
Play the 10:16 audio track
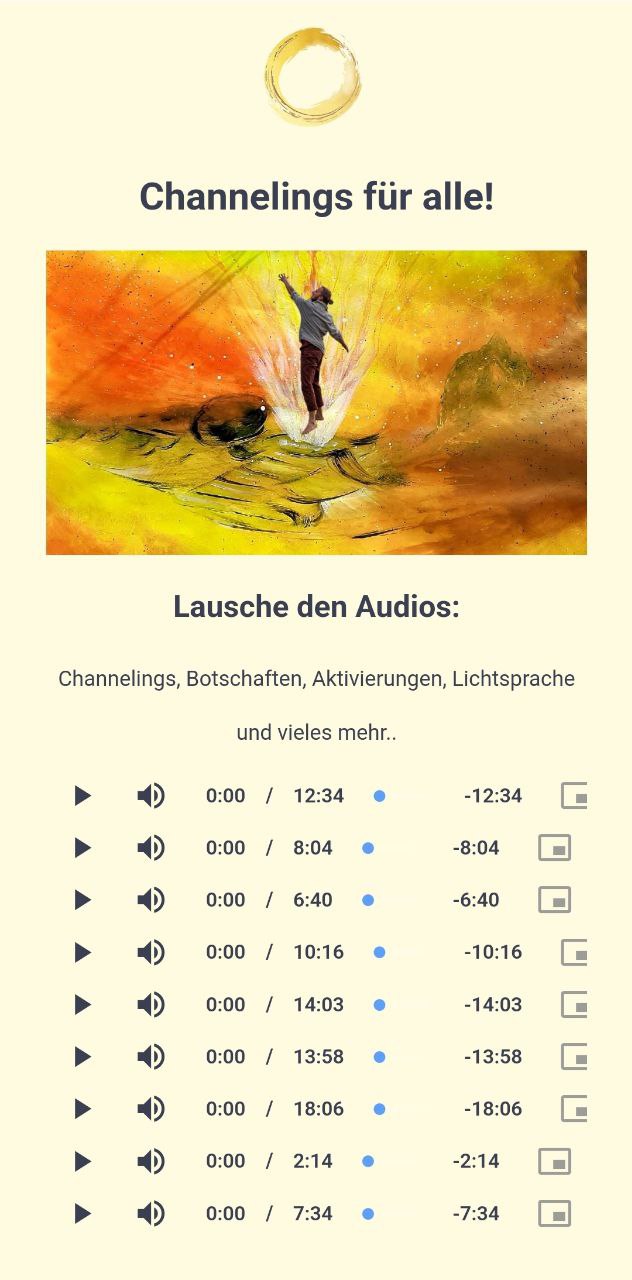tap(82, 952)
